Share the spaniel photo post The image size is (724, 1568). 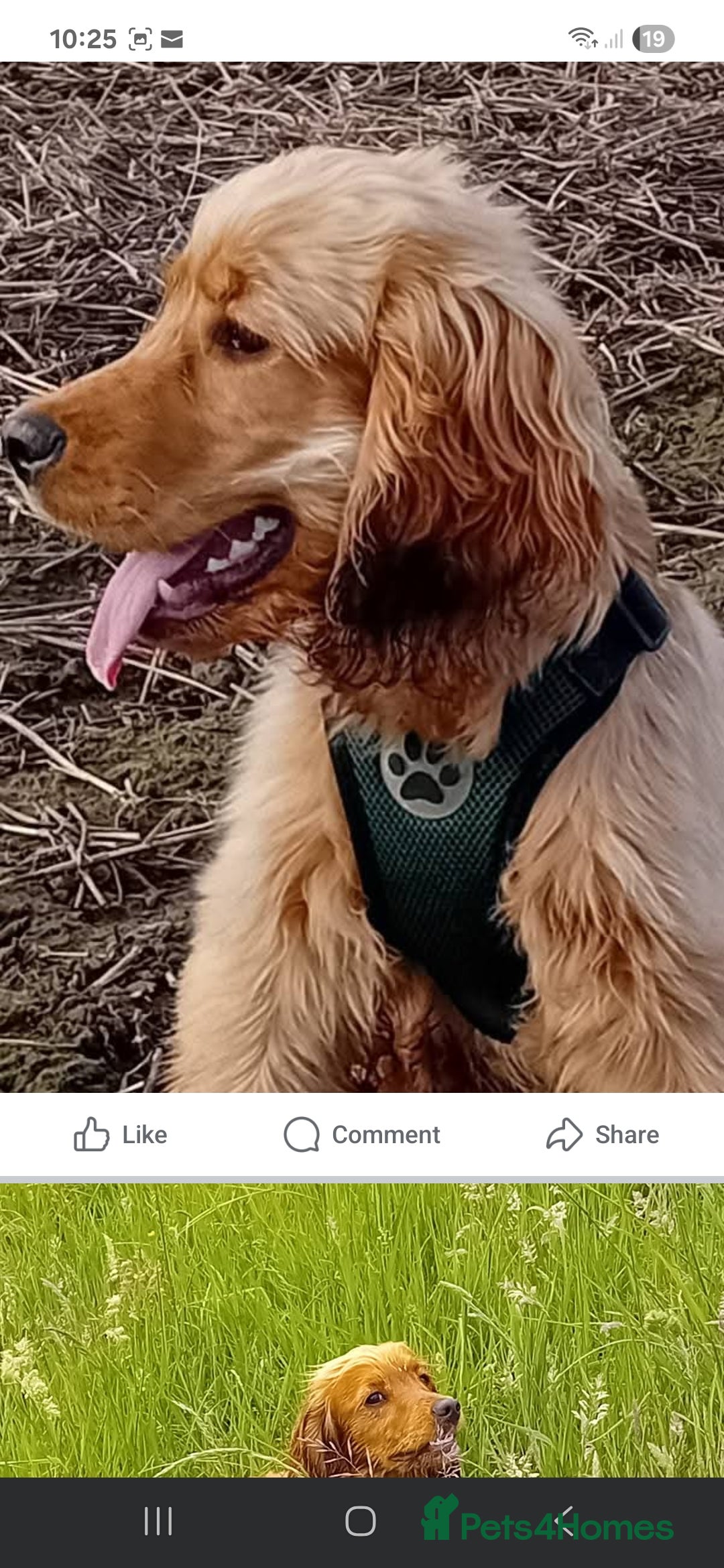[x=603, y=1134]
